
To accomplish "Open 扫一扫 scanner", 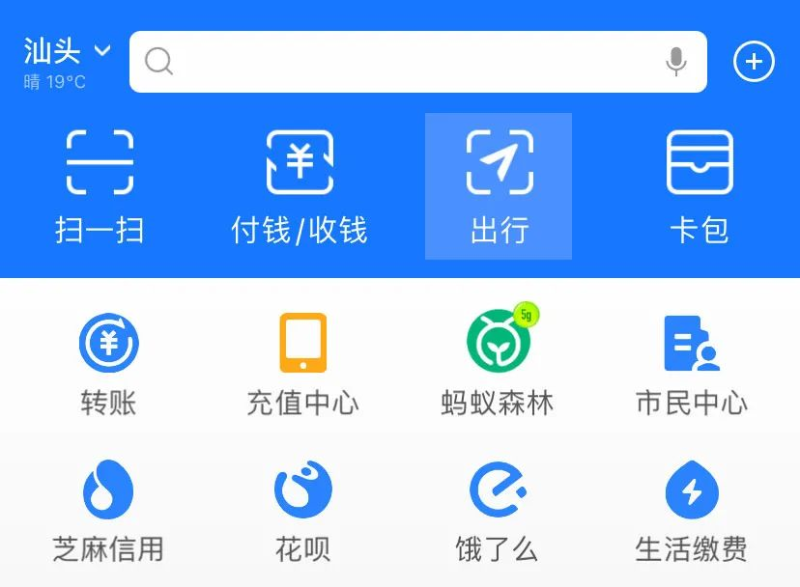I will click(100, 187).
